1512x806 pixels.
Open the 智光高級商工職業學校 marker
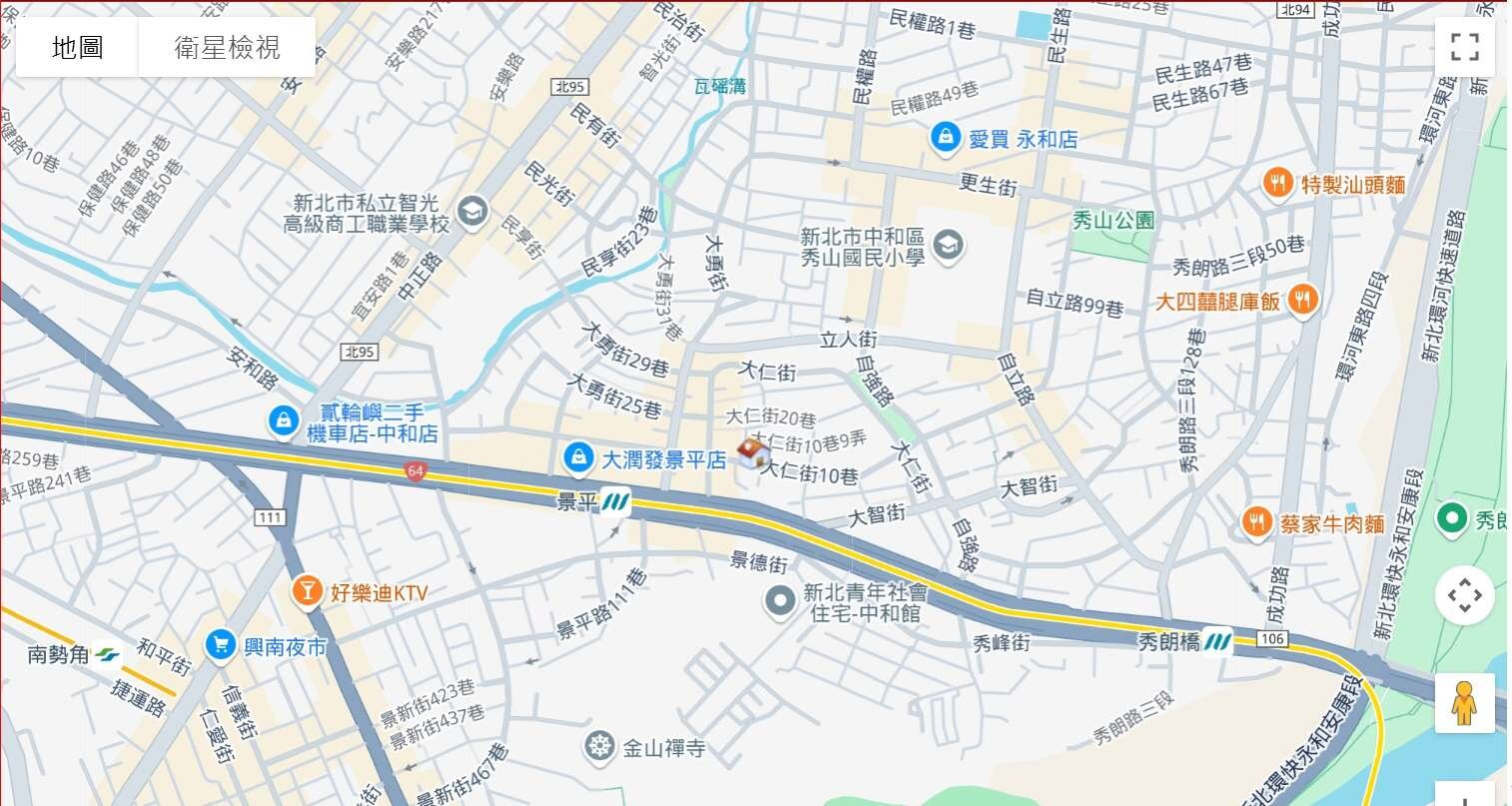point(470,212)
